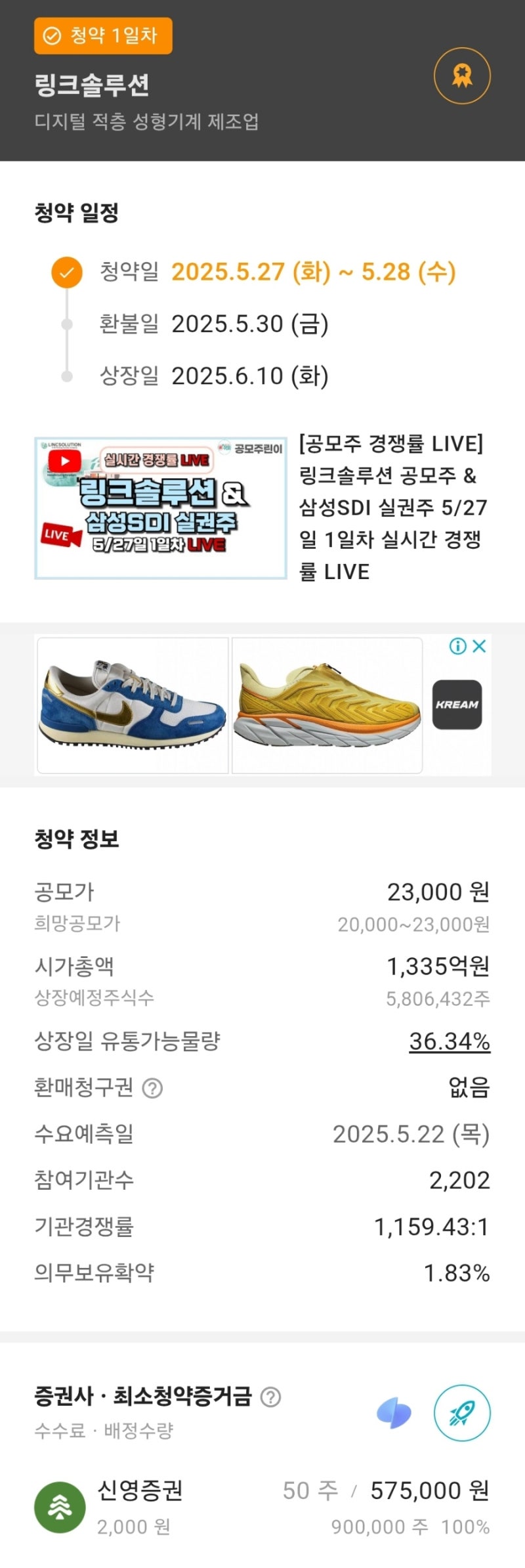This screenshot has height=1568, width=525.
Task: Open the yellow running shoe ad
Action: point(327,705)
